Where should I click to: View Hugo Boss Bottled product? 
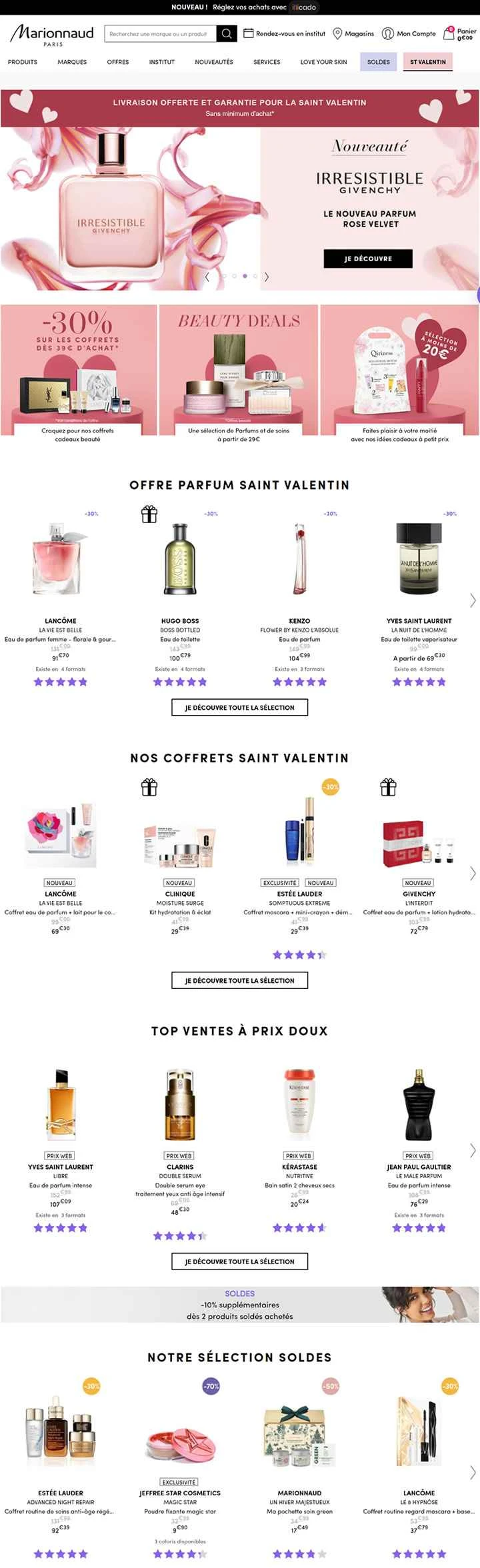click(180, 560)
